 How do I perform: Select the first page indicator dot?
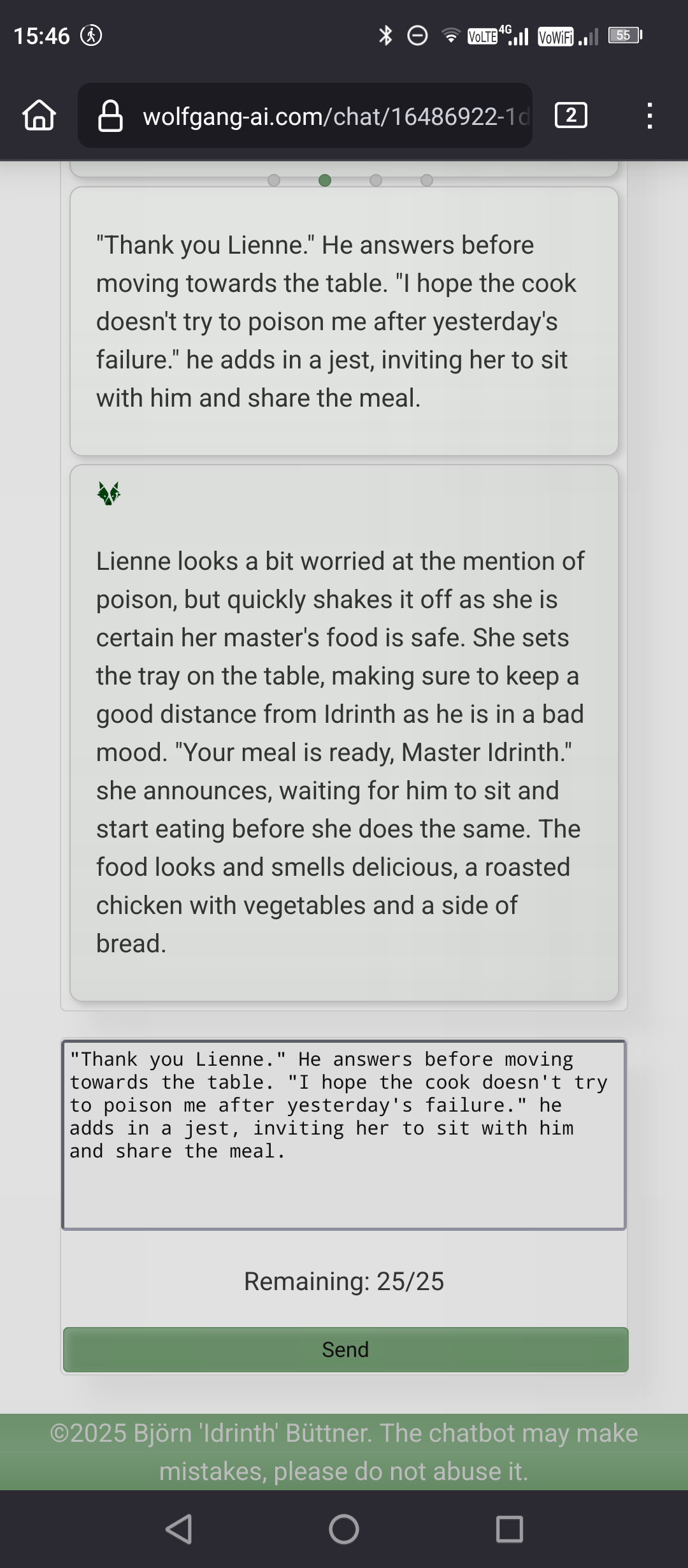pos(274,180)
